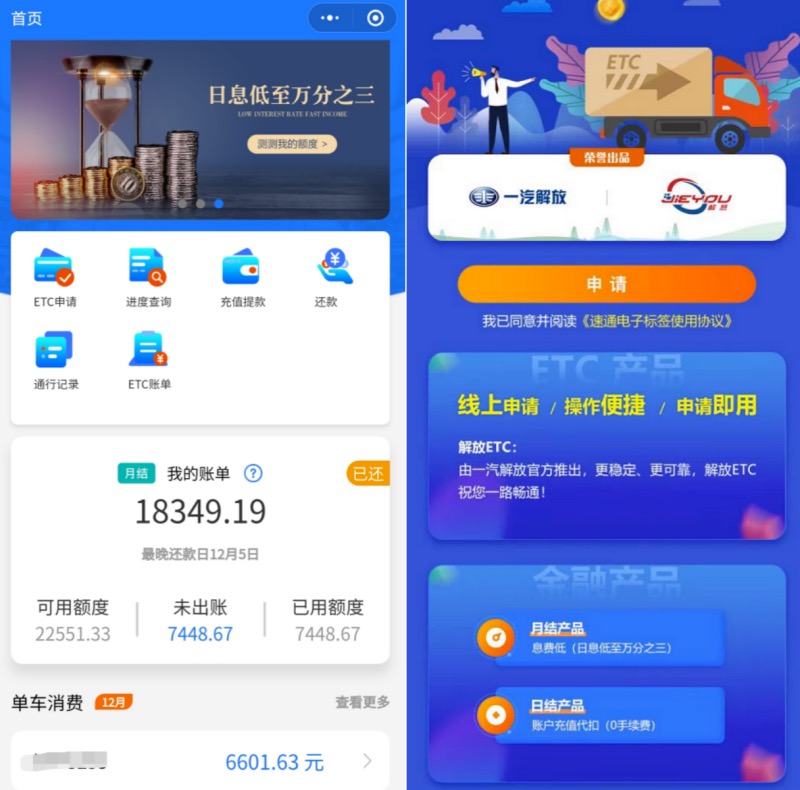
Task: Close the mini-program via the circle icon
Action: tap(375, 18)
